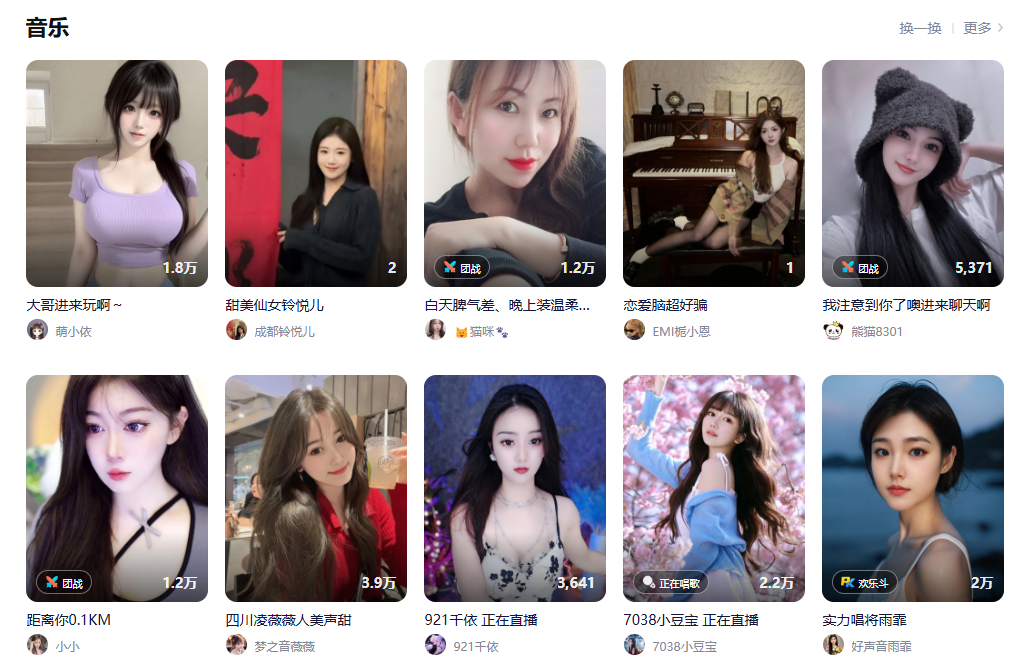Screen dimensions: 1032x668
Task: Open 921千依 正在直播 livestream card
Action: pyautogui.click(x=515, y=488)
